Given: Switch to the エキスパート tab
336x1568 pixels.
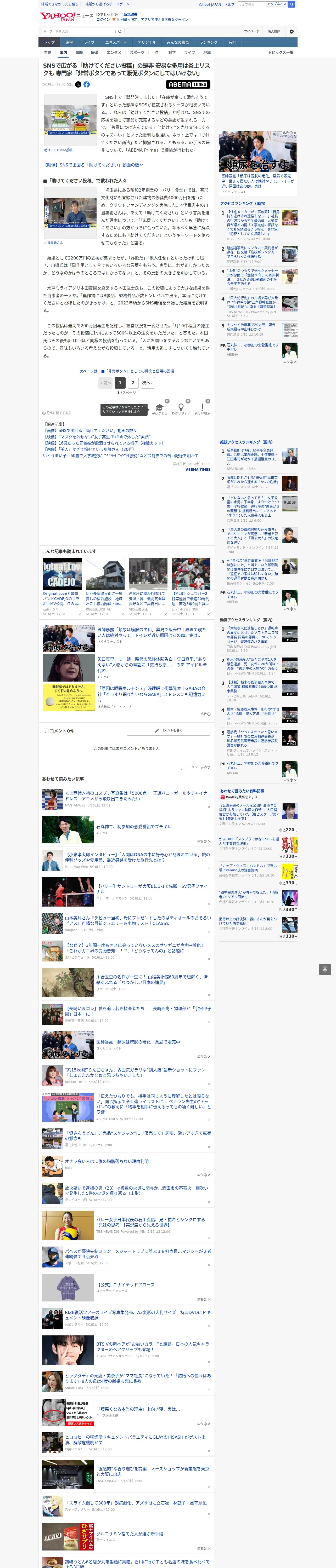Looking at the screenshot, I should coord(116,43).
